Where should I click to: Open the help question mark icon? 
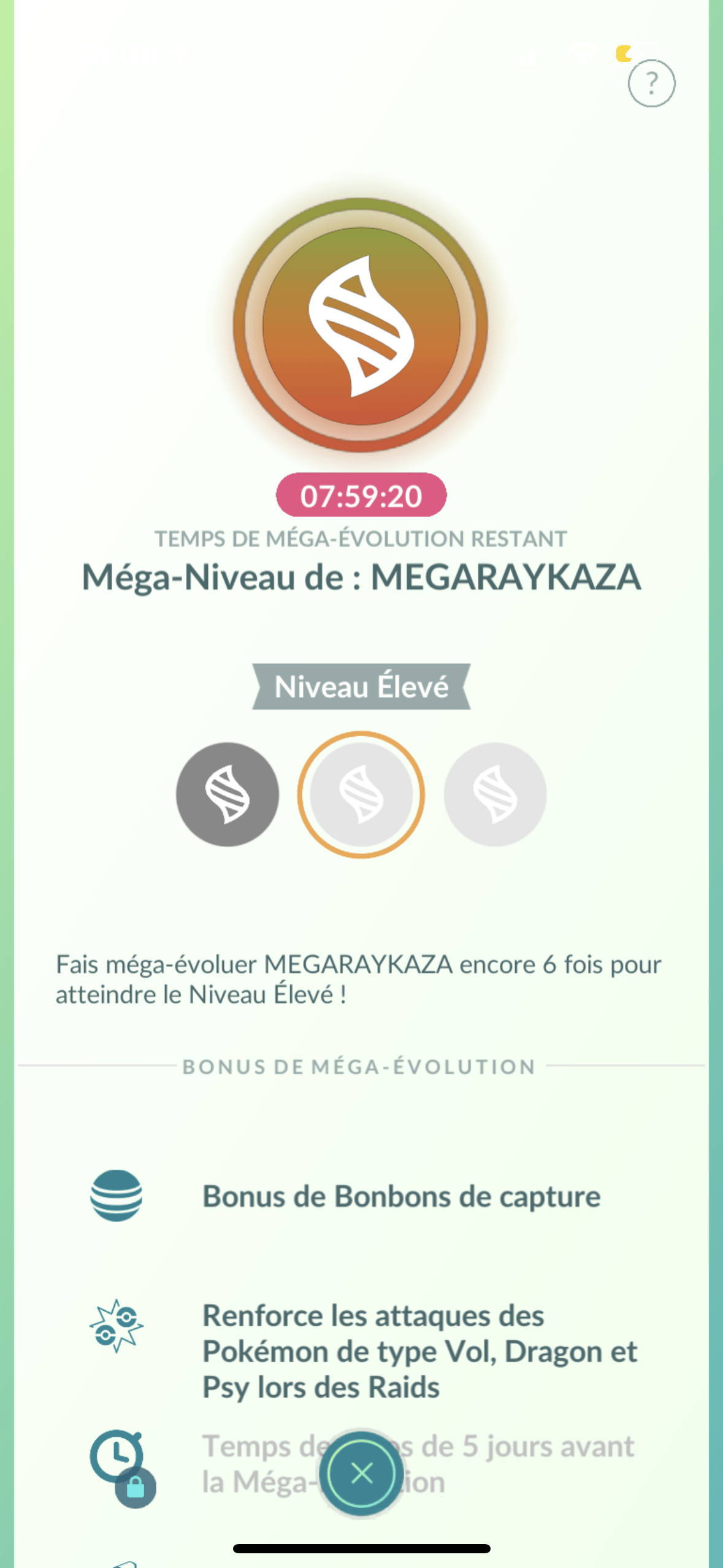651,83
